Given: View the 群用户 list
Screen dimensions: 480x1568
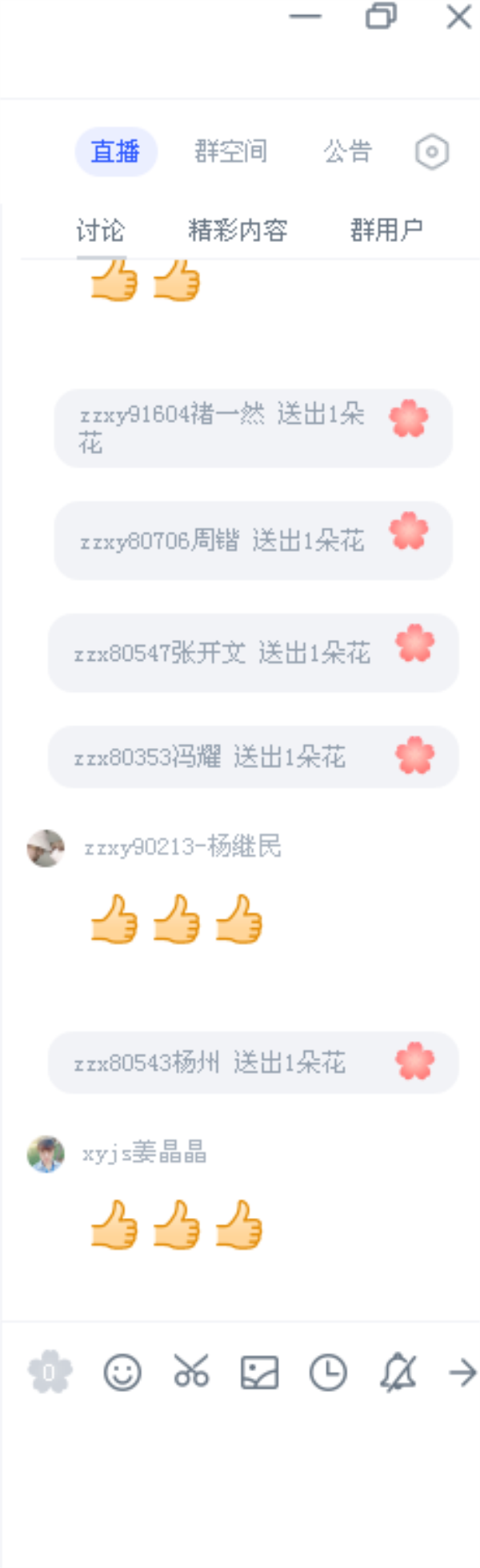Looking at the screenshot, I should coord(386,231).
